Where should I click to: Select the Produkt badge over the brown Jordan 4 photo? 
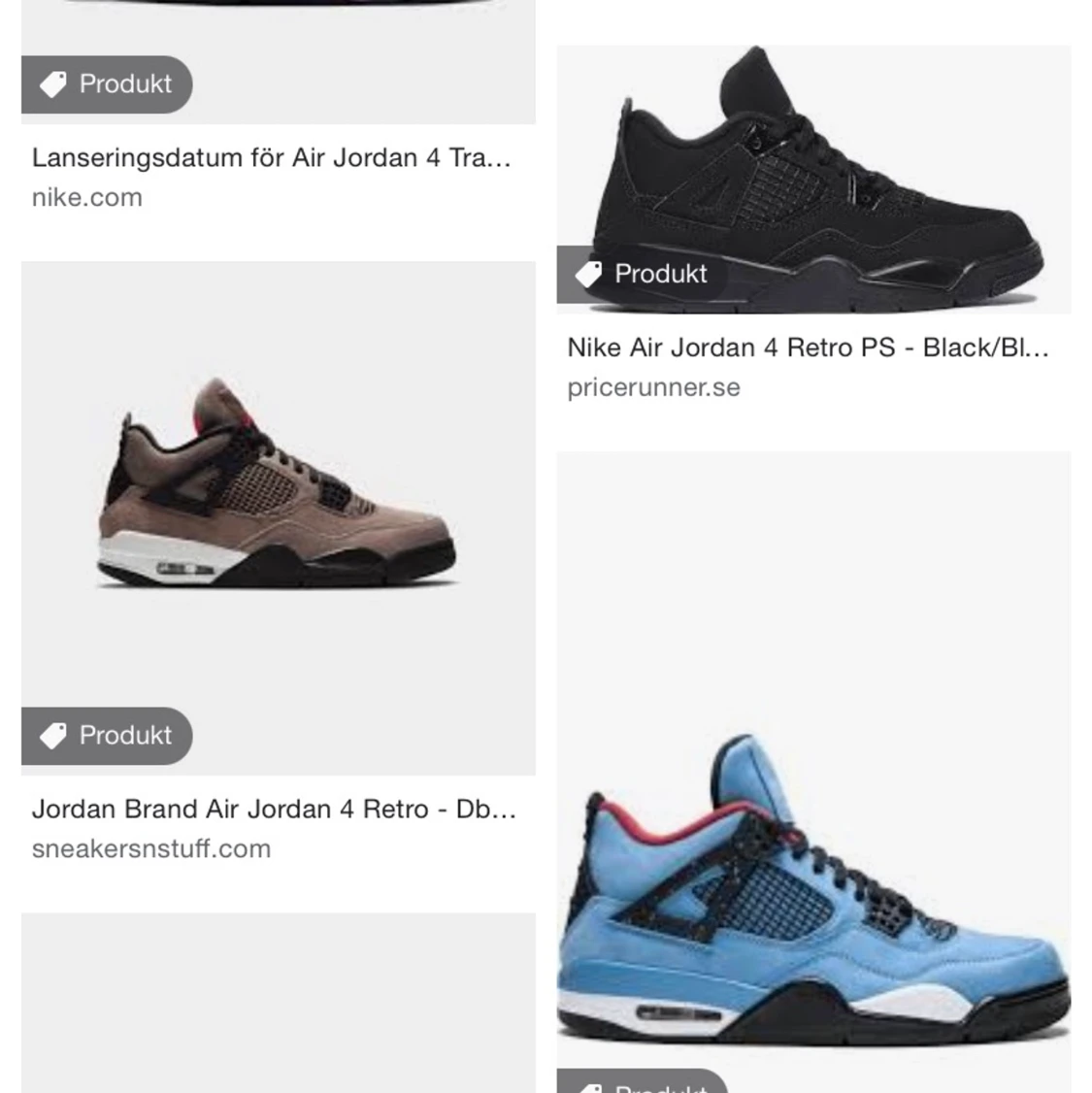click(107, 736)
